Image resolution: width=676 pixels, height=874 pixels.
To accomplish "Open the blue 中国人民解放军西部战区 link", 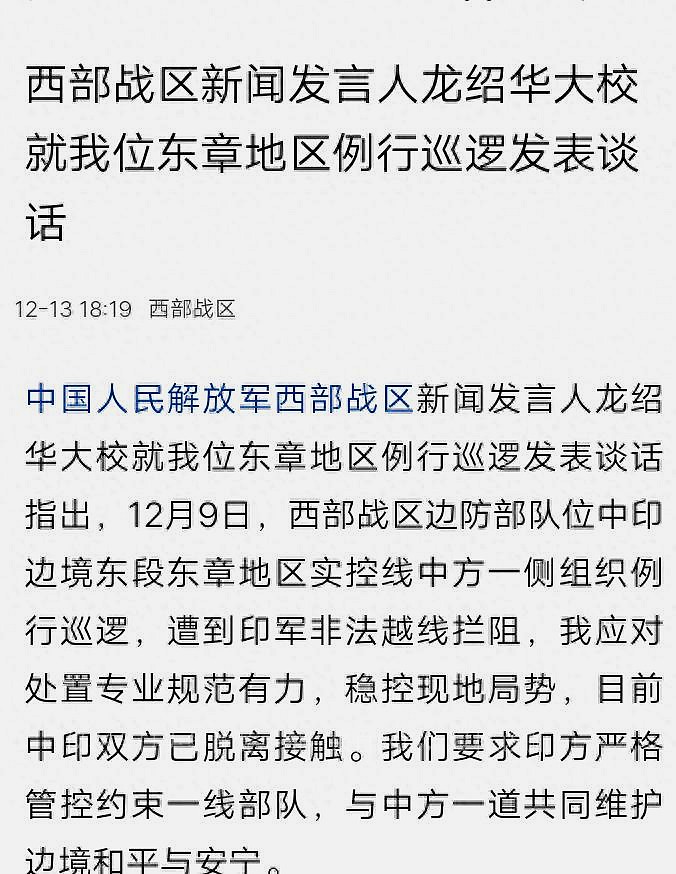I will 219,398.
